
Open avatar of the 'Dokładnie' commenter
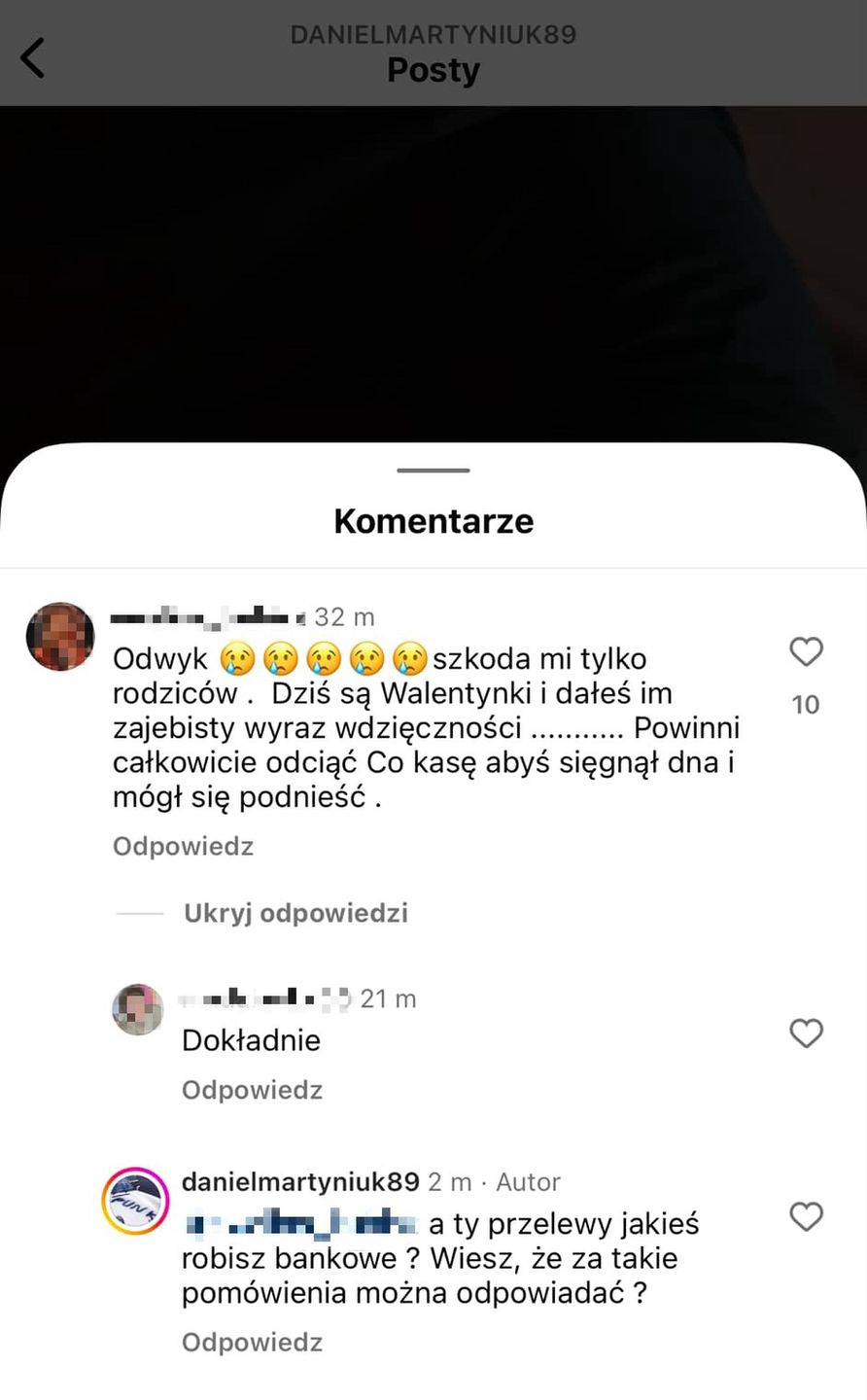tap(138, 1009)
